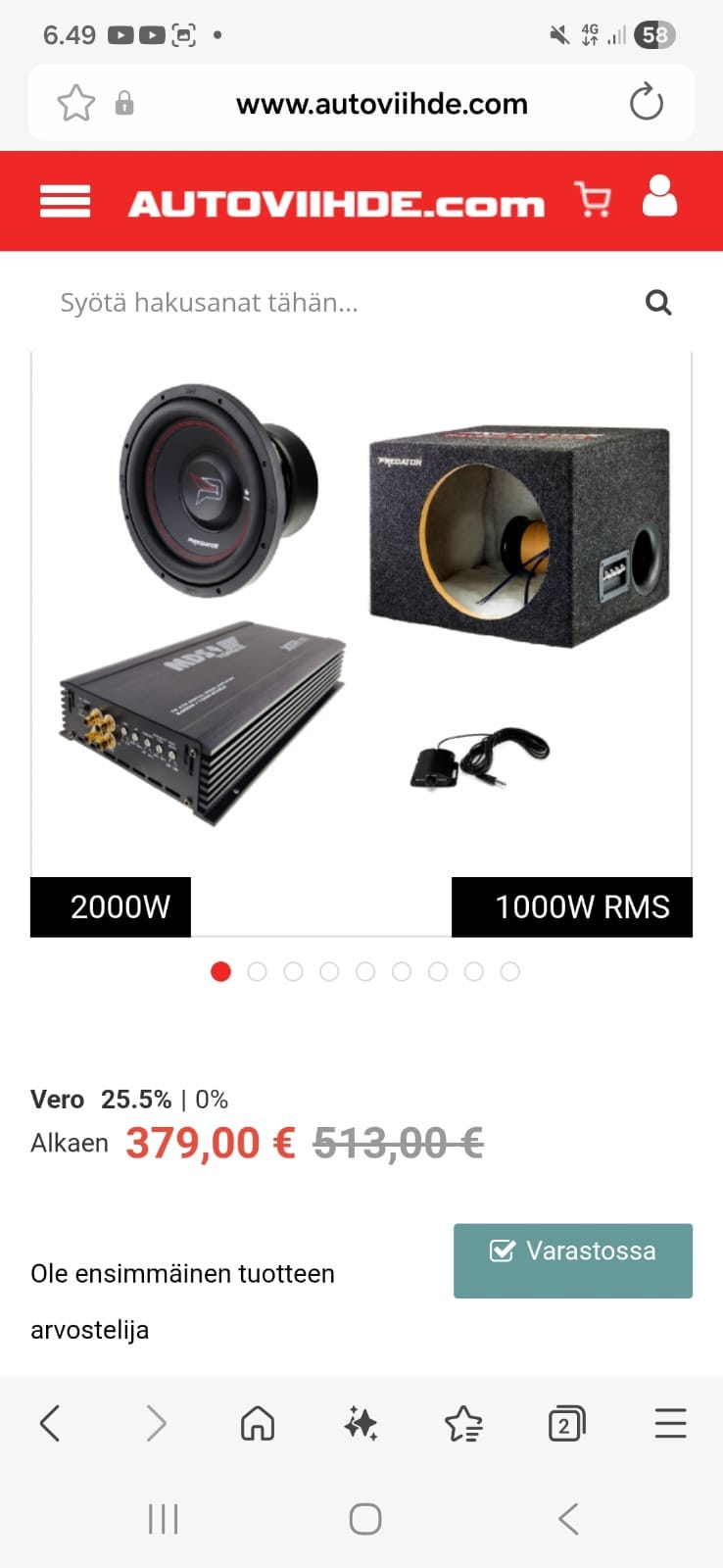The image size is (723, 1568).
Task: Open the user account icon
Action: (659, 196)
